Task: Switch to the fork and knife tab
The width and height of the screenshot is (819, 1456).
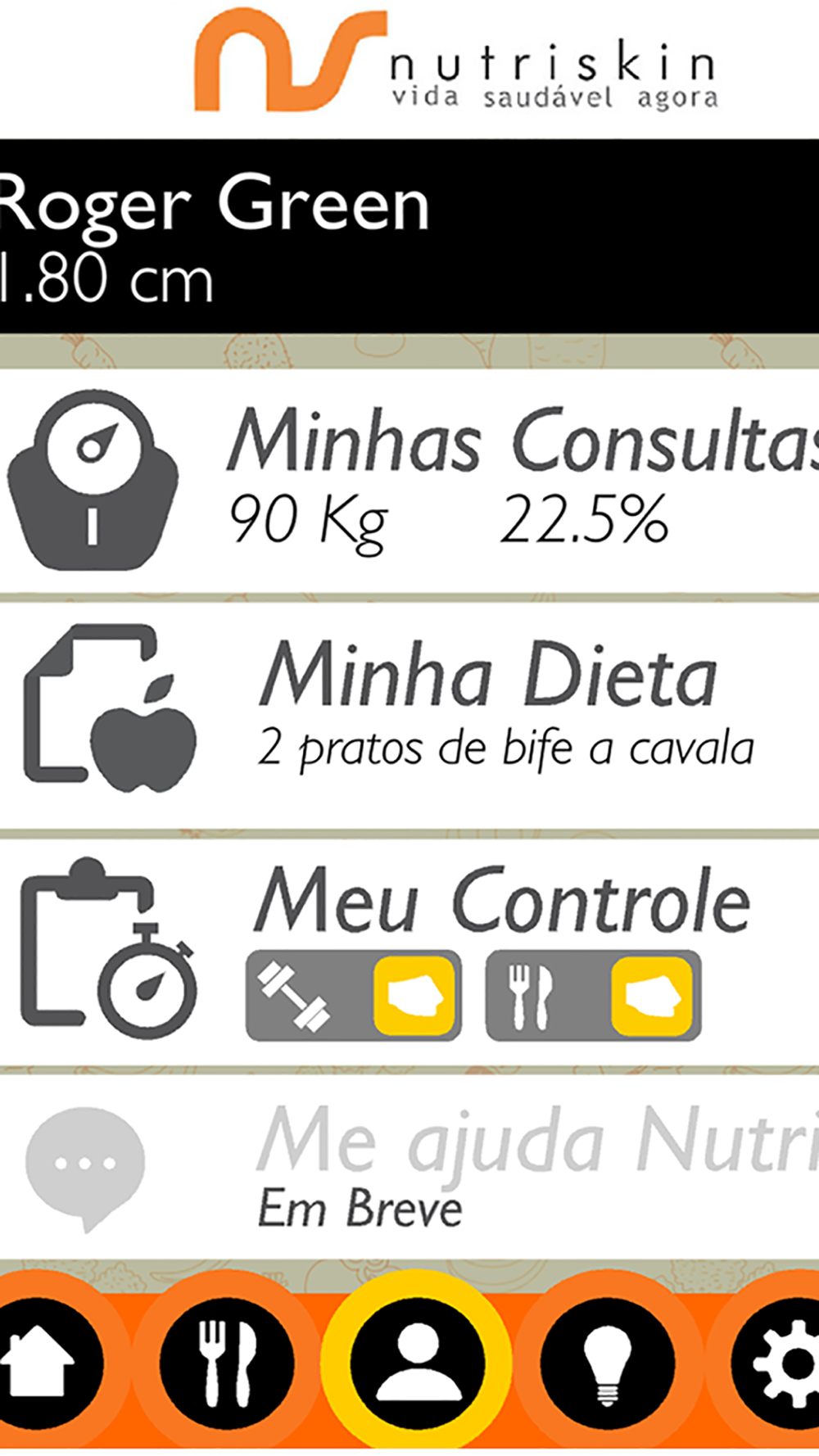Action: coord(227,1363)
